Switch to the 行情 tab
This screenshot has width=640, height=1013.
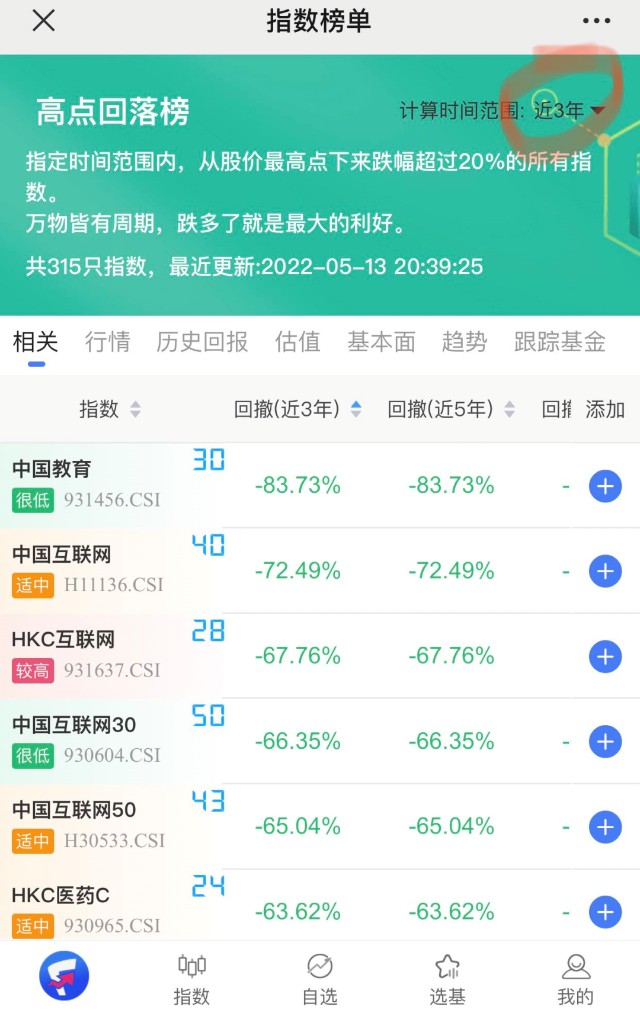107,342
